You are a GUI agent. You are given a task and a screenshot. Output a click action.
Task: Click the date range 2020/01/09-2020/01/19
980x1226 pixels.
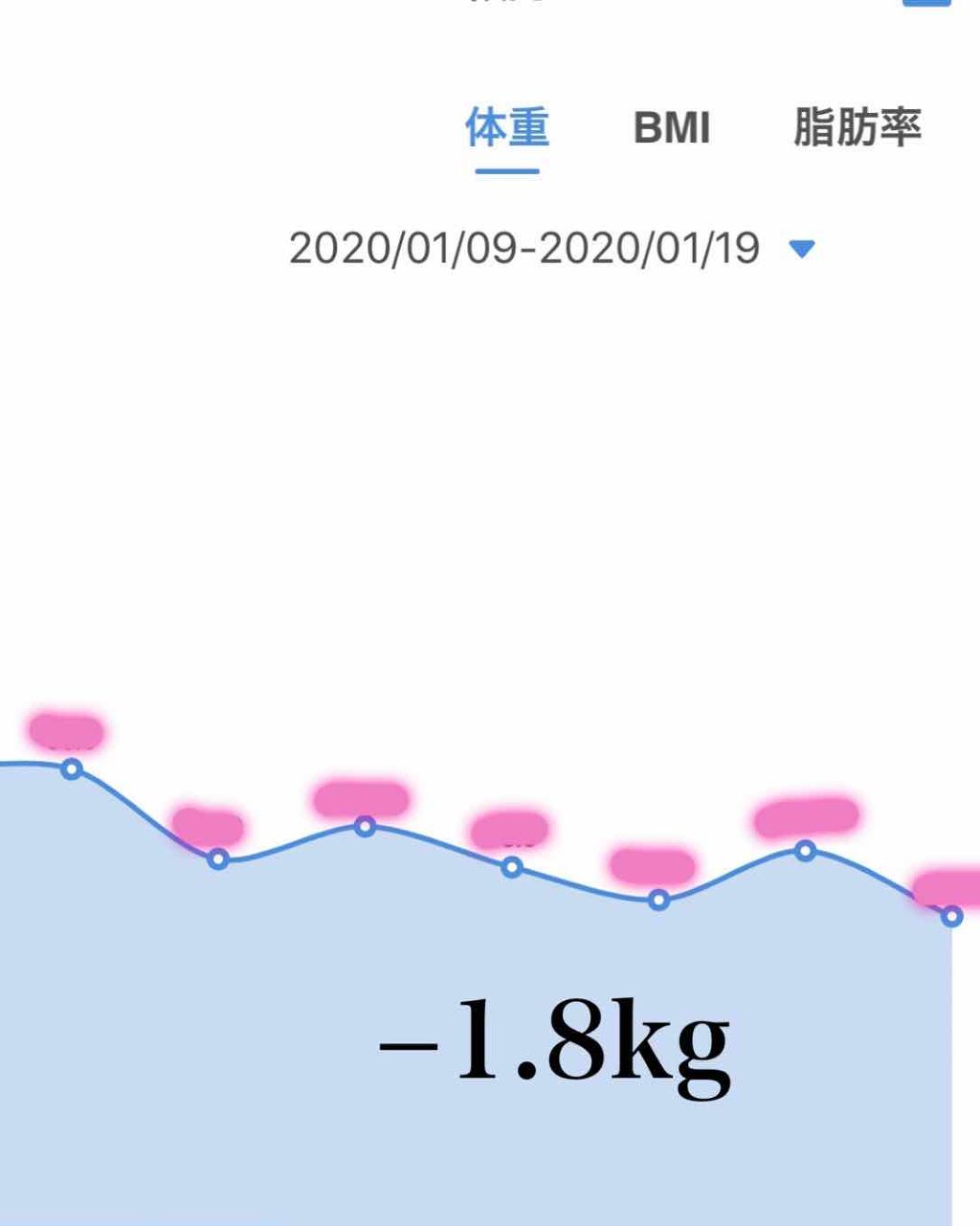point(522,248)
